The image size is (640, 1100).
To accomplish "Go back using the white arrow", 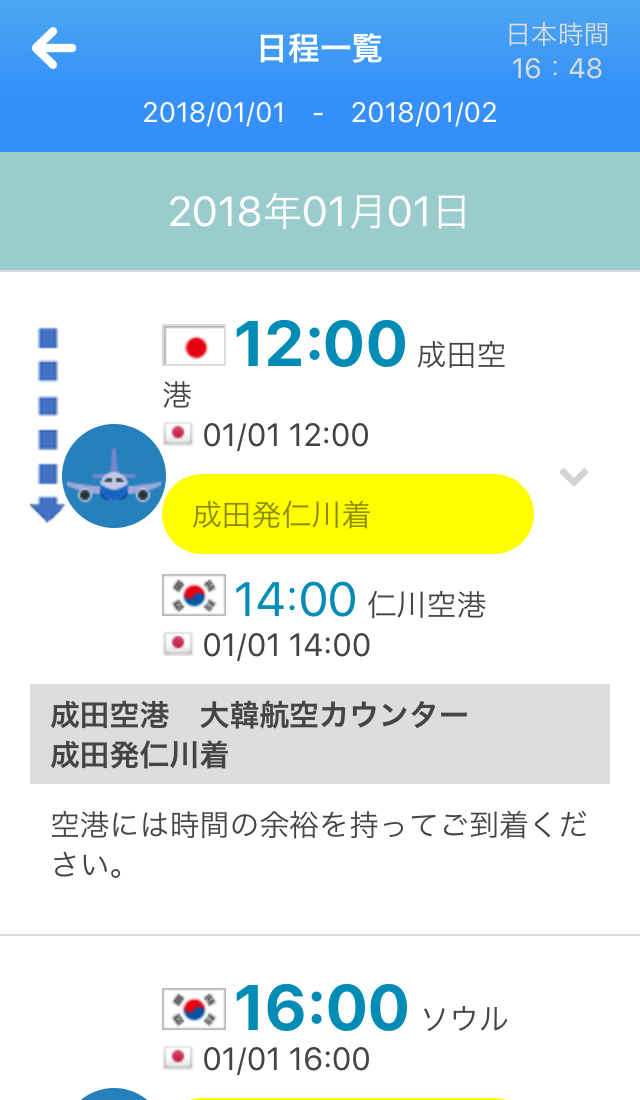I will tap(53, 48).
